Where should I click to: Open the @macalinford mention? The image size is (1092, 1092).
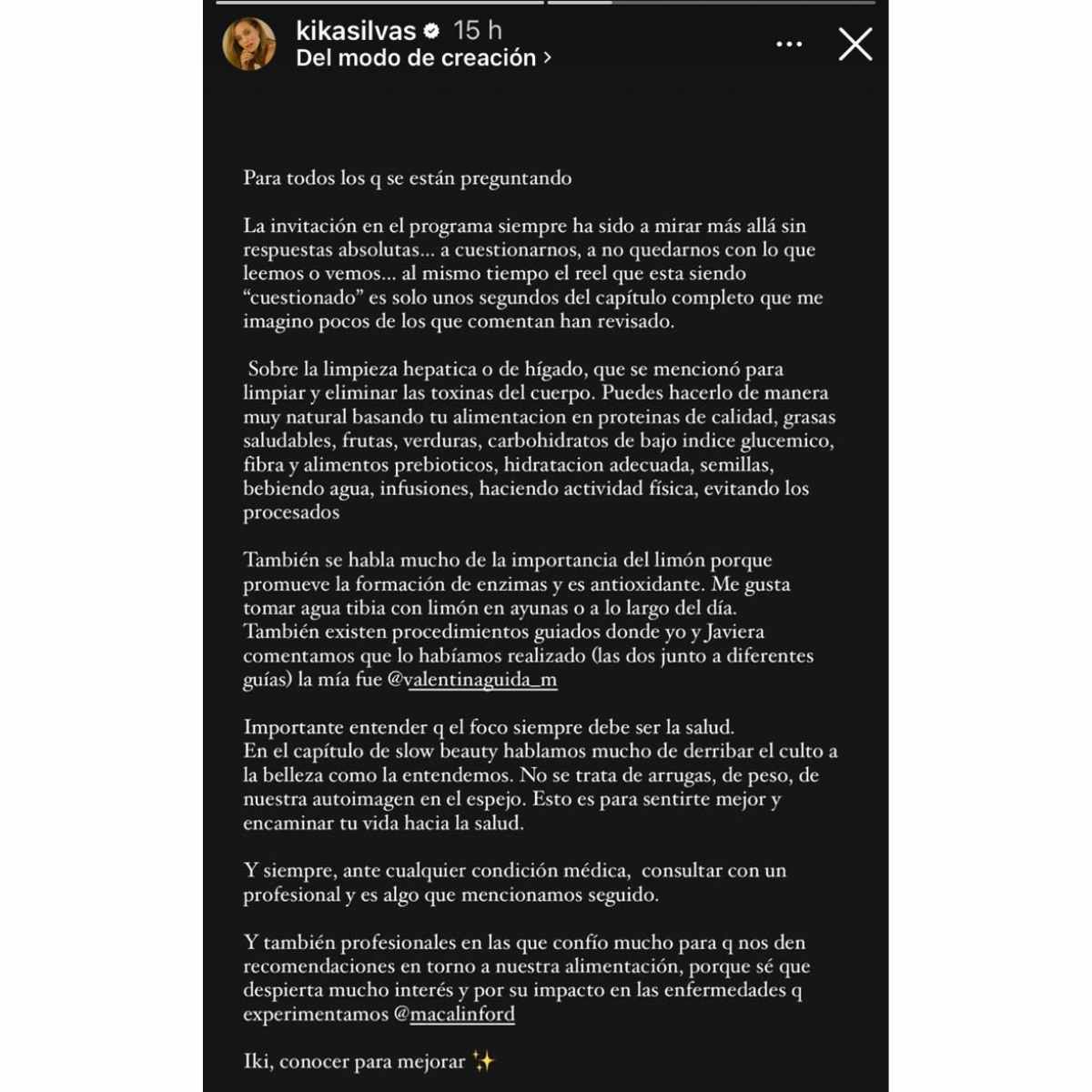[x=454, y=1014]
